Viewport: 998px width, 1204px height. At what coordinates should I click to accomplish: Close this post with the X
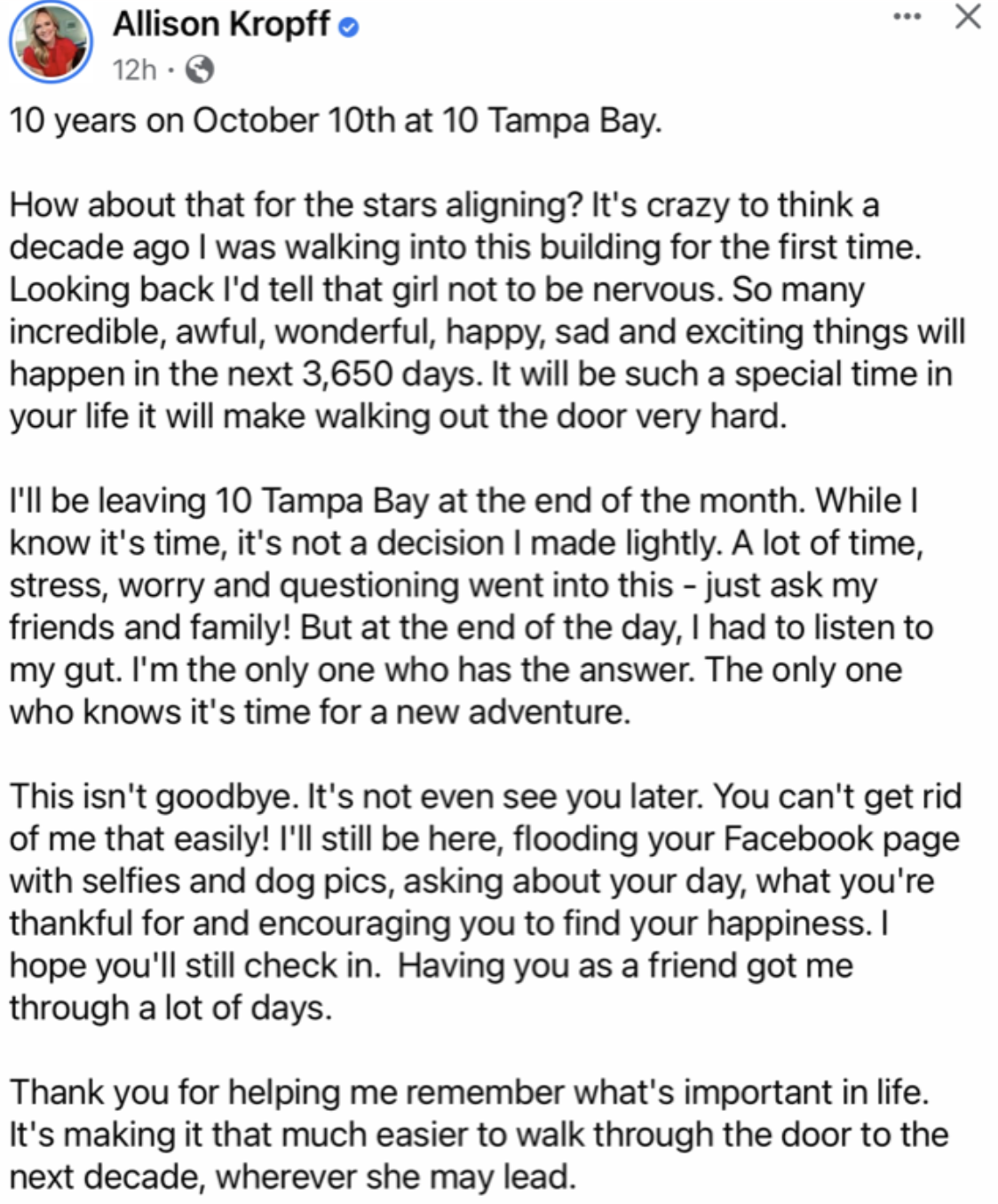(x=968, y=16)
